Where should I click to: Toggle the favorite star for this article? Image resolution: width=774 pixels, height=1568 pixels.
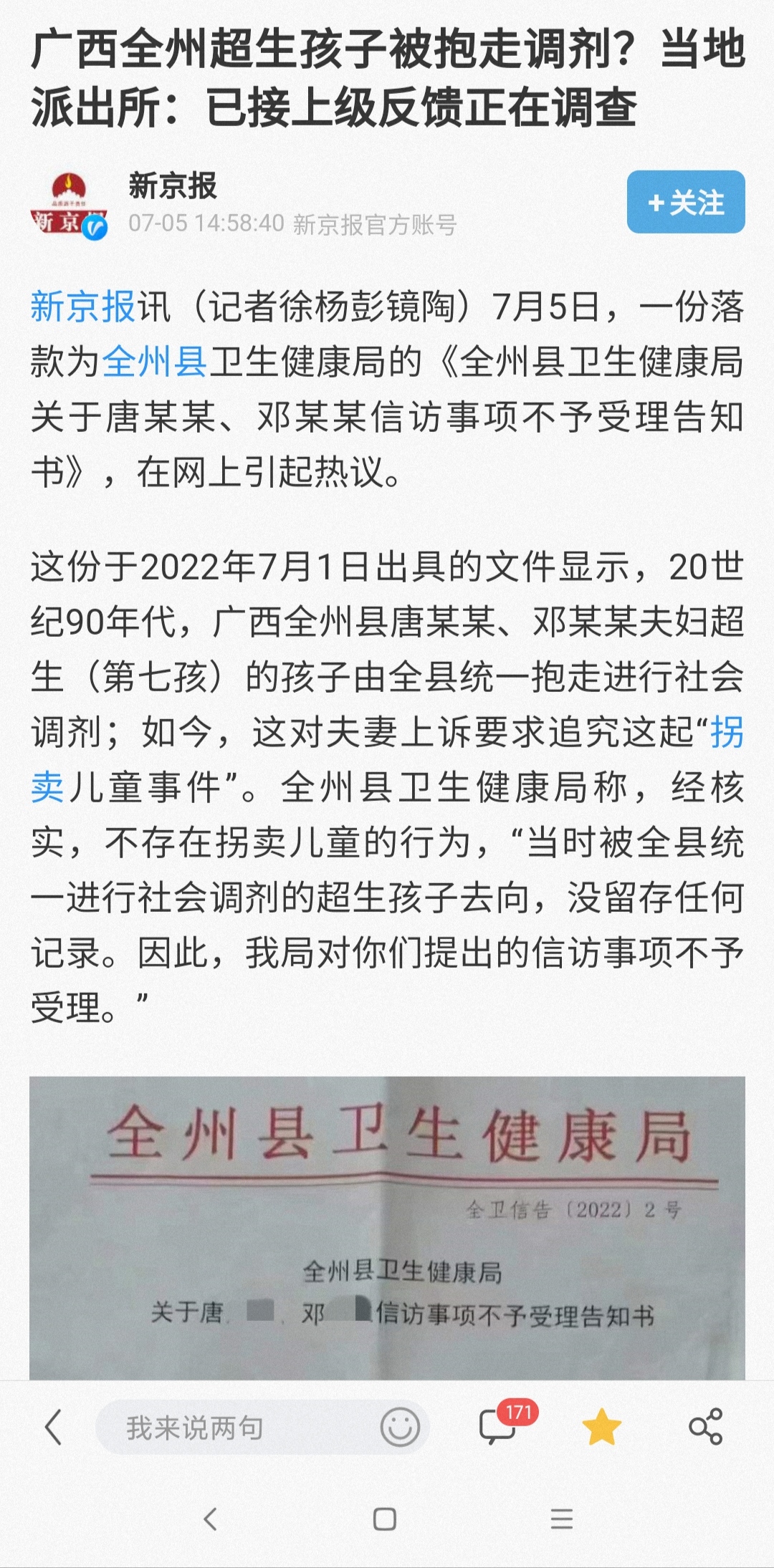pos(602,1426)
